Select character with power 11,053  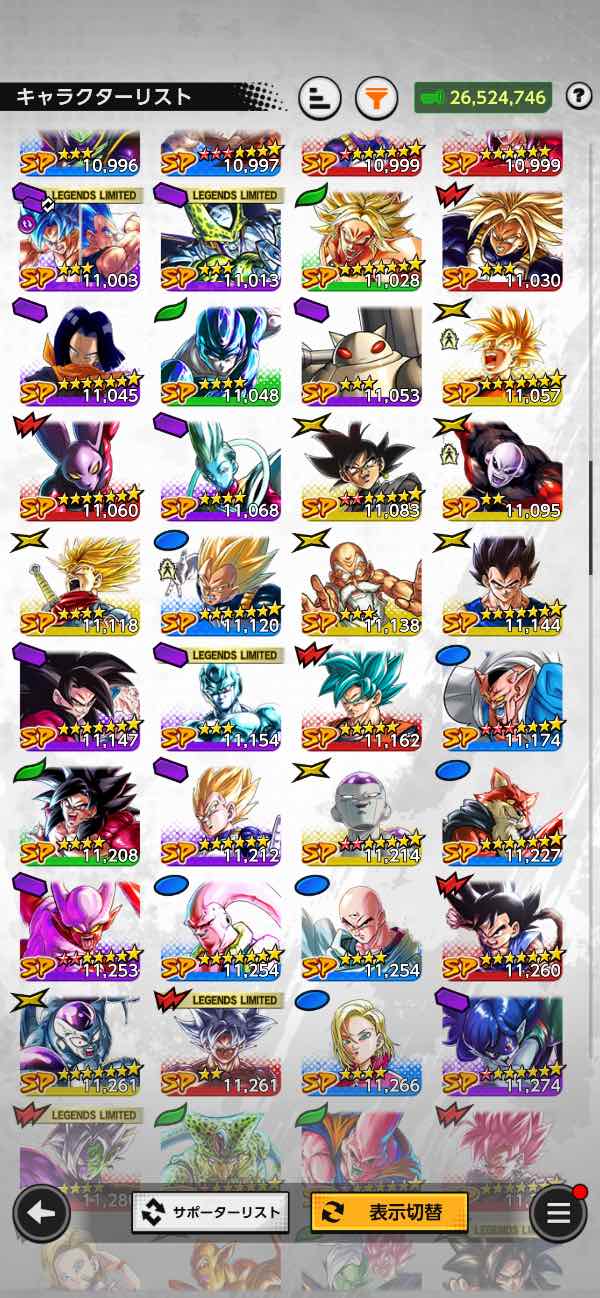362,355
